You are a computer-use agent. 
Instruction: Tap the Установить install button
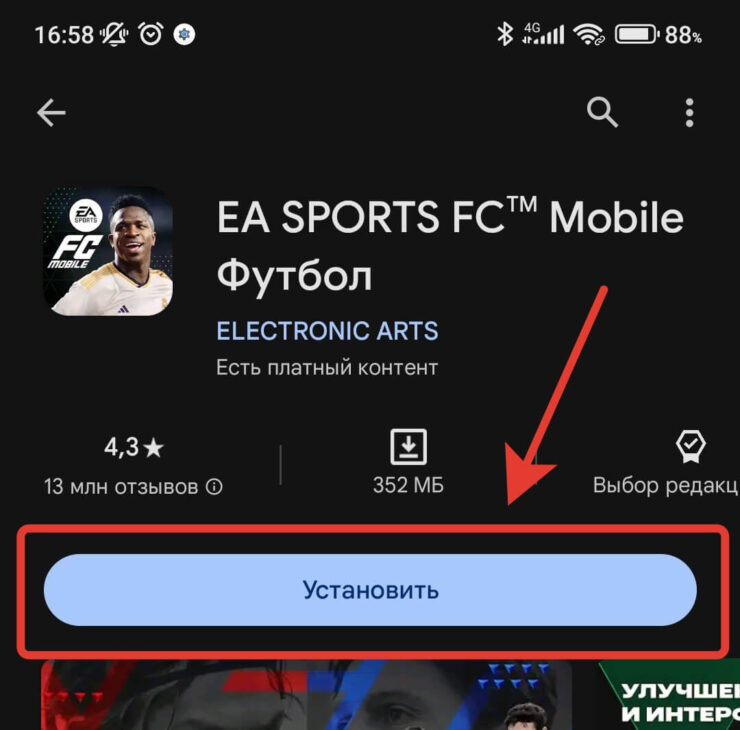coord(370,590)
